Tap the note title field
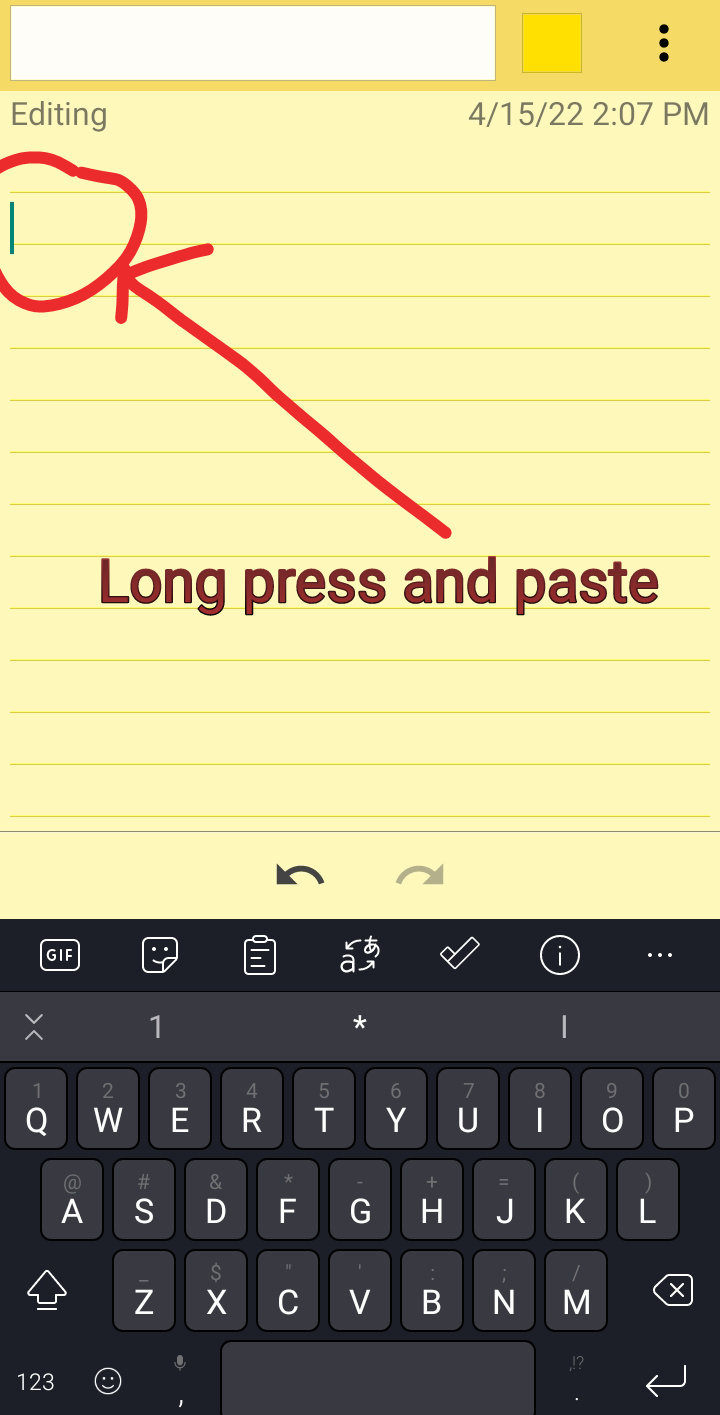The image size is (720, 1415). click(x=253, y=43)
